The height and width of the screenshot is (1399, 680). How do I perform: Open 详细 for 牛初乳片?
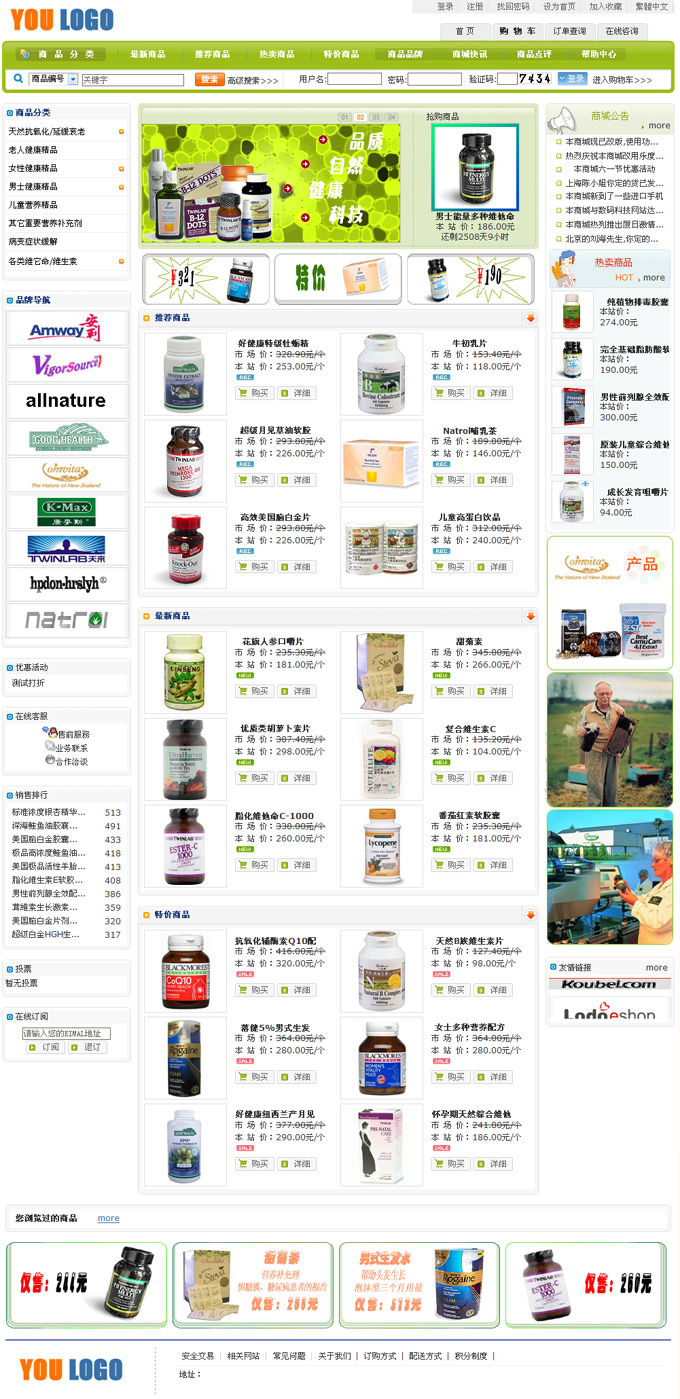pos(493,393)
